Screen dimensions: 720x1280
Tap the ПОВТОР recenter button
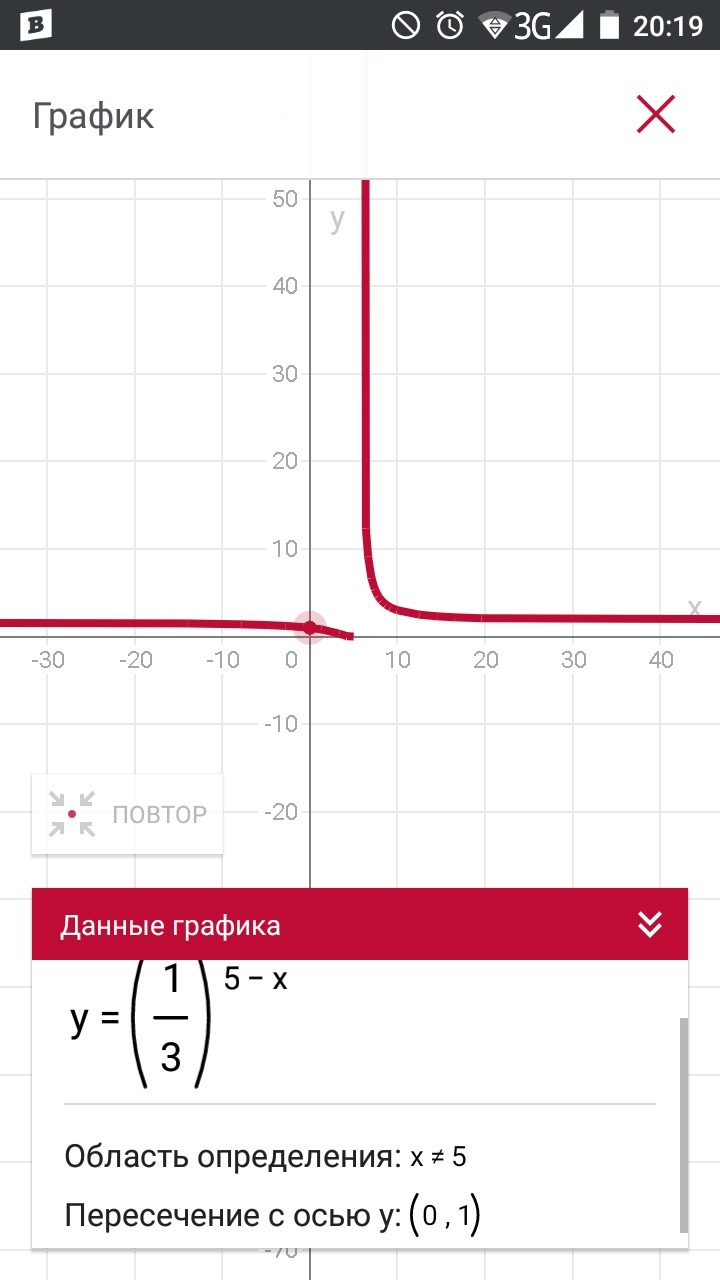[127, 814]
